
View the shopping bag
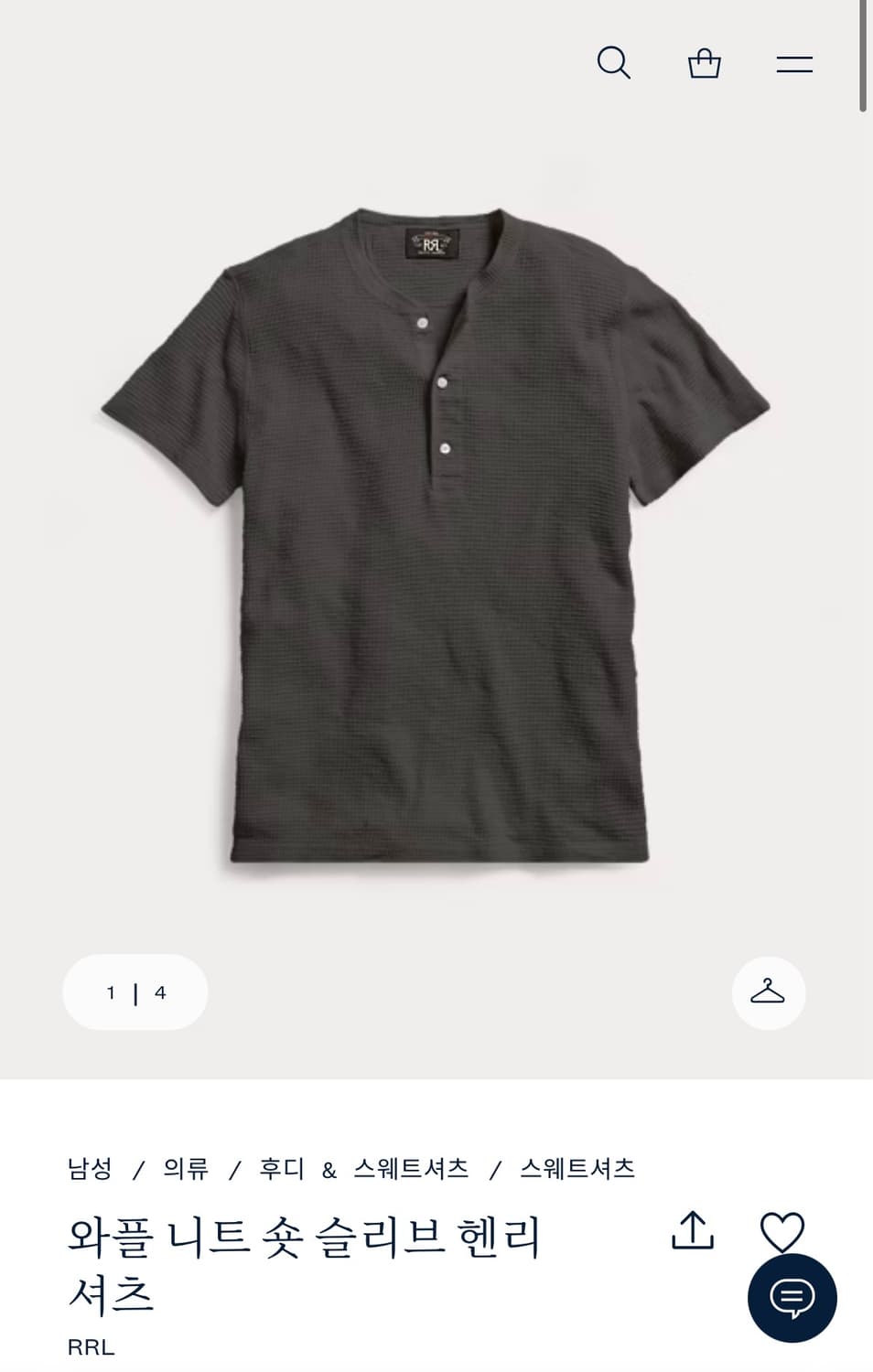pyautogui.click(x=704, y=64)
